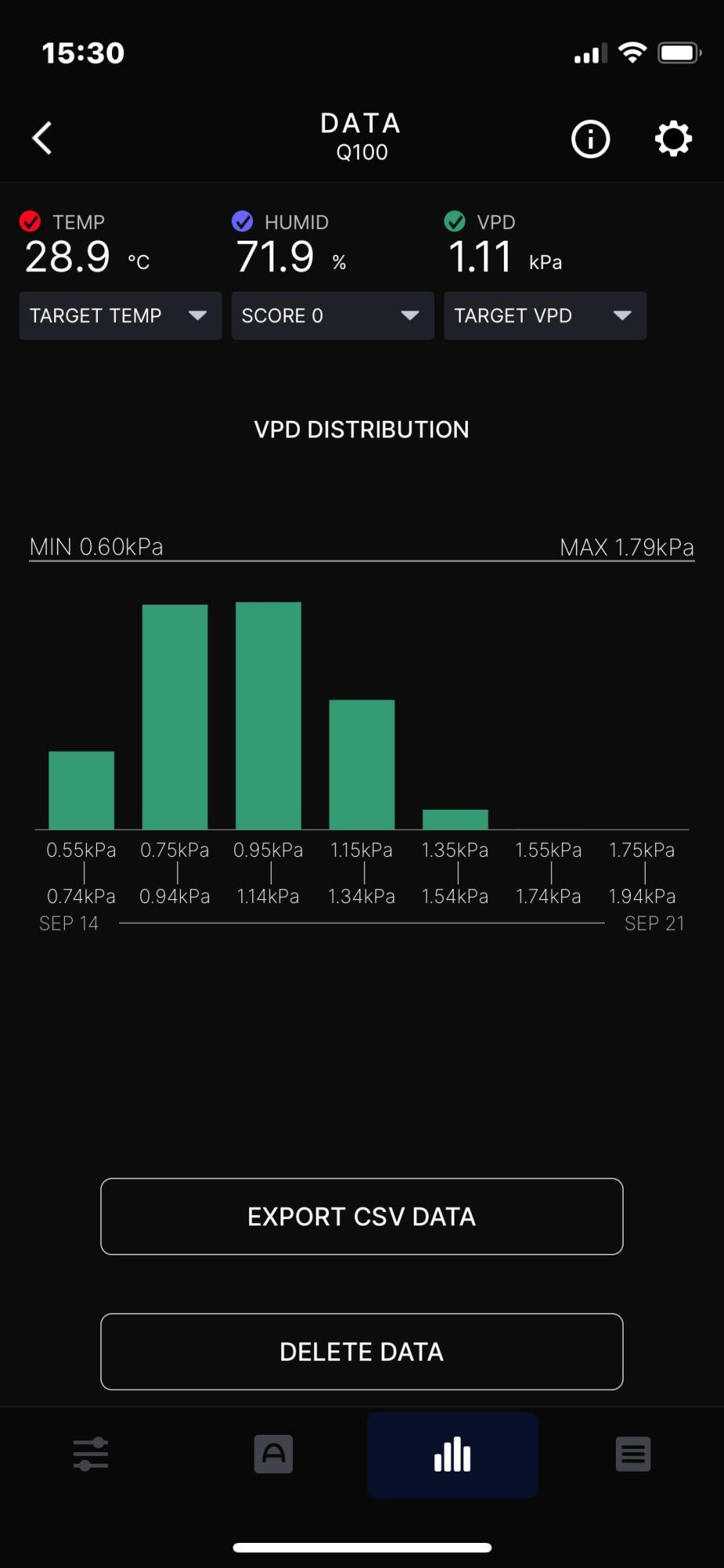Image resolution: width=724 pixels, height=1568 pixels.
Task: Toggle the TEMP checkmark
Action: point(31,222)
